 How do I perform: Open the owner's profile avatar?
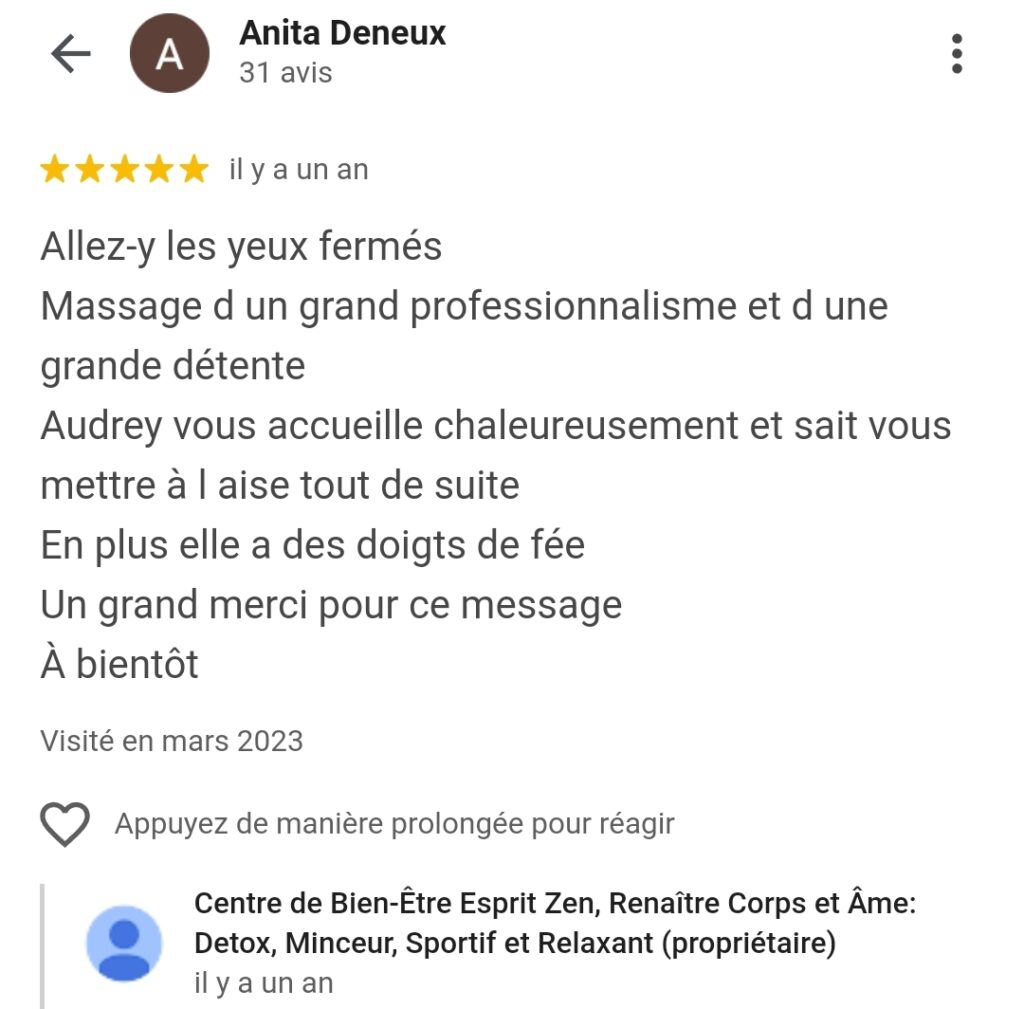click(x=124, y=943)
